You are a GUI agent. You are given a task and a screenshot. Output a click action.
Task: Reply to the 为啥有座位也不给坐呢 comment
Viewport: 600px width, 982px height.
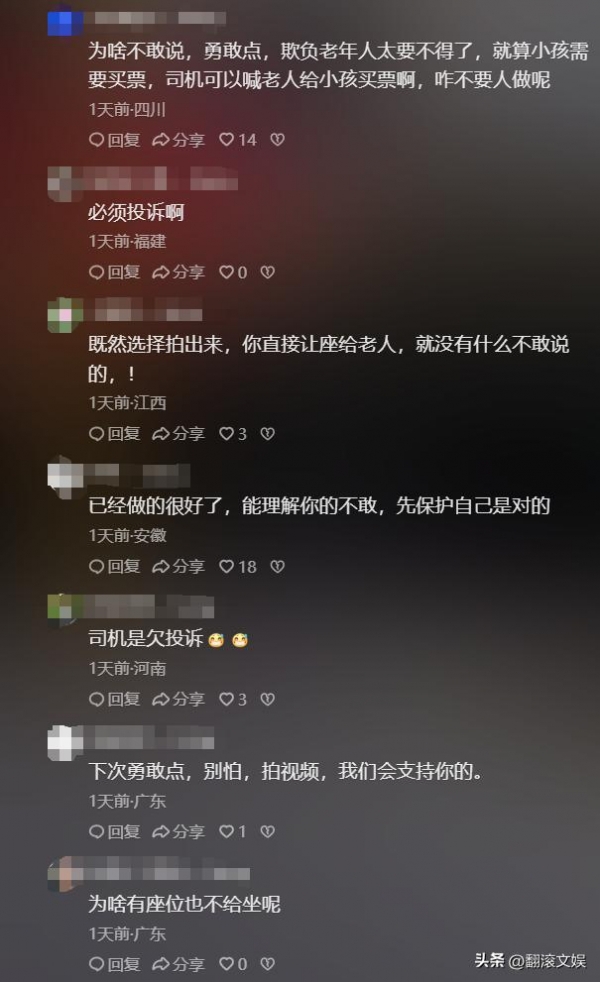click(x=114, y=964)
